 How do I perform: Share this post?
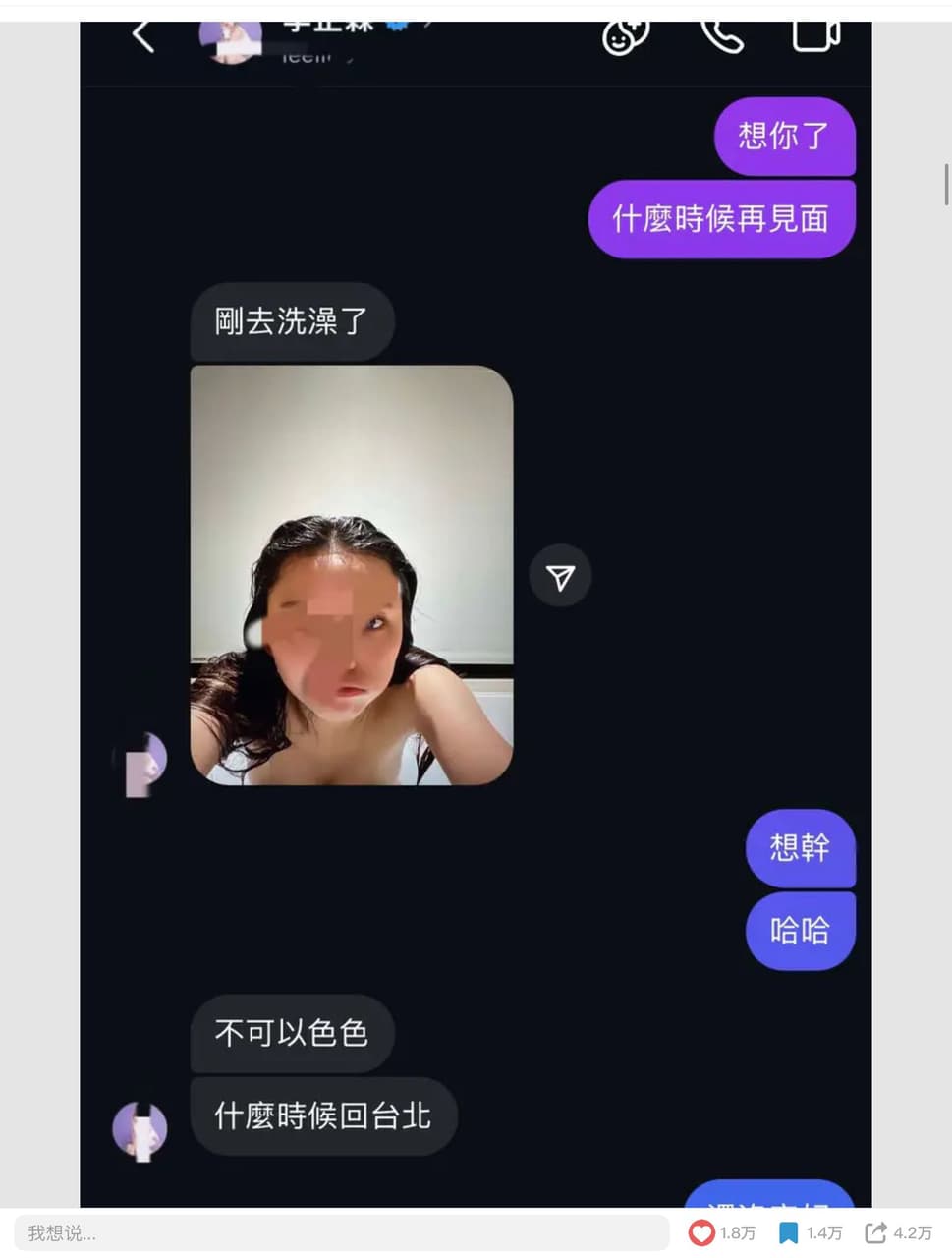(x=875, y=1232)
